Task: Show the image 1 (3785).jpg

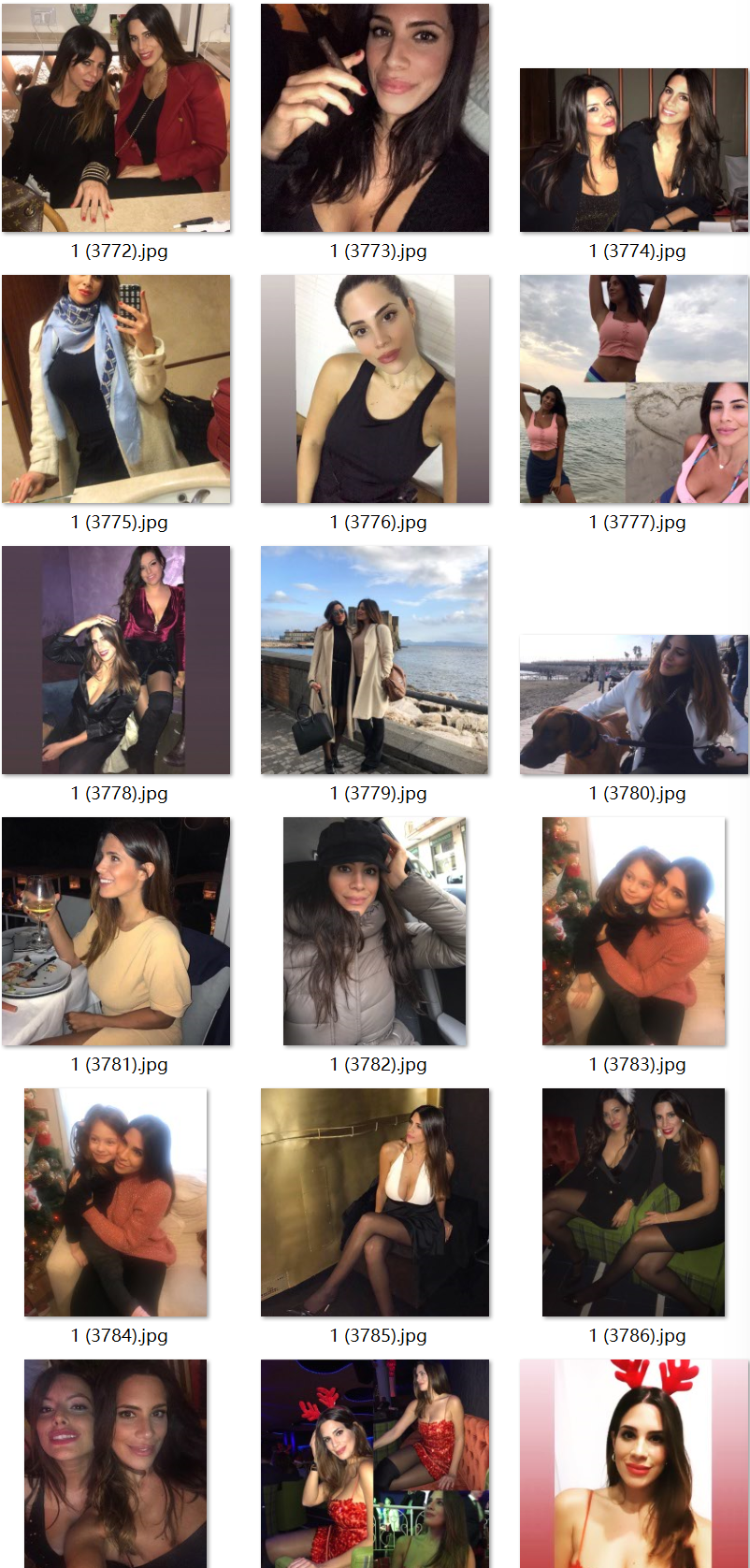Action: [x=375, y=1202]
